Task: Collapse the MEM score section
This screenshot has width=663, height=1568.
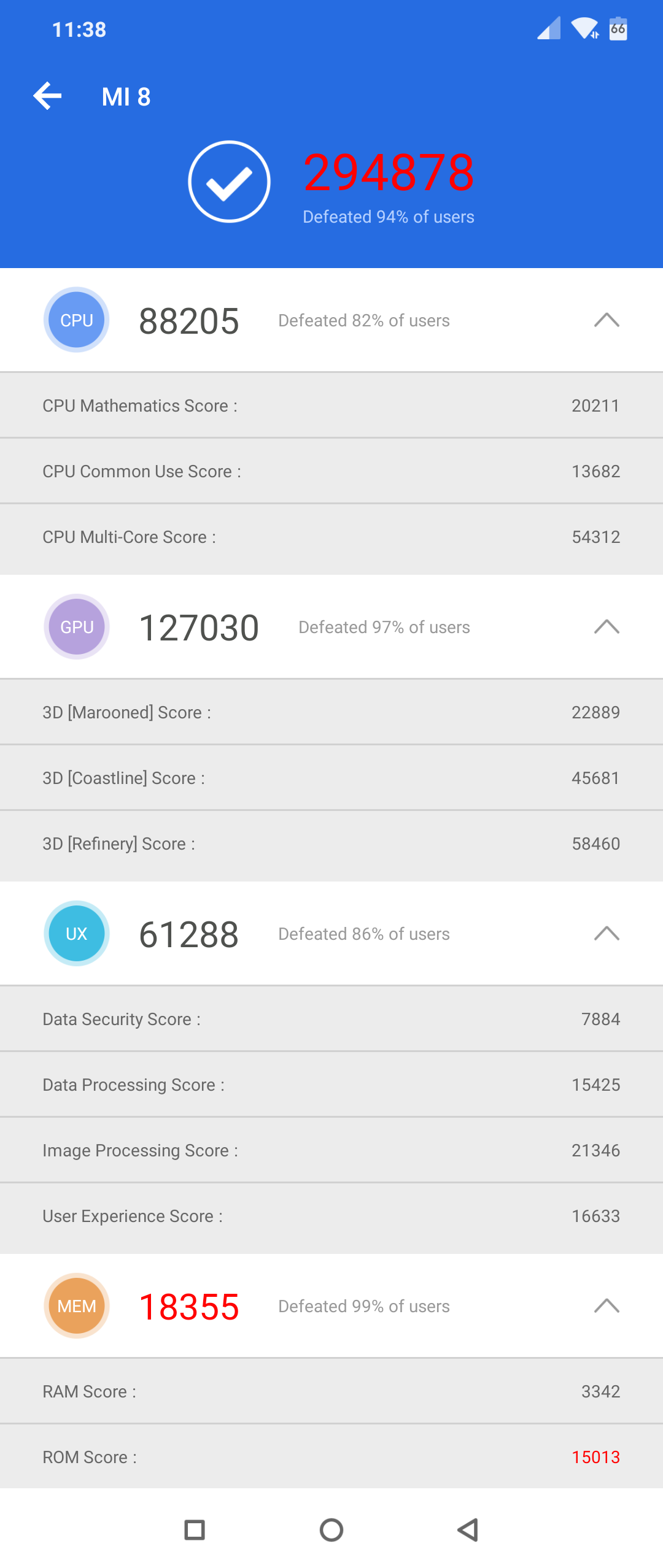Action: coord(607,1306)
